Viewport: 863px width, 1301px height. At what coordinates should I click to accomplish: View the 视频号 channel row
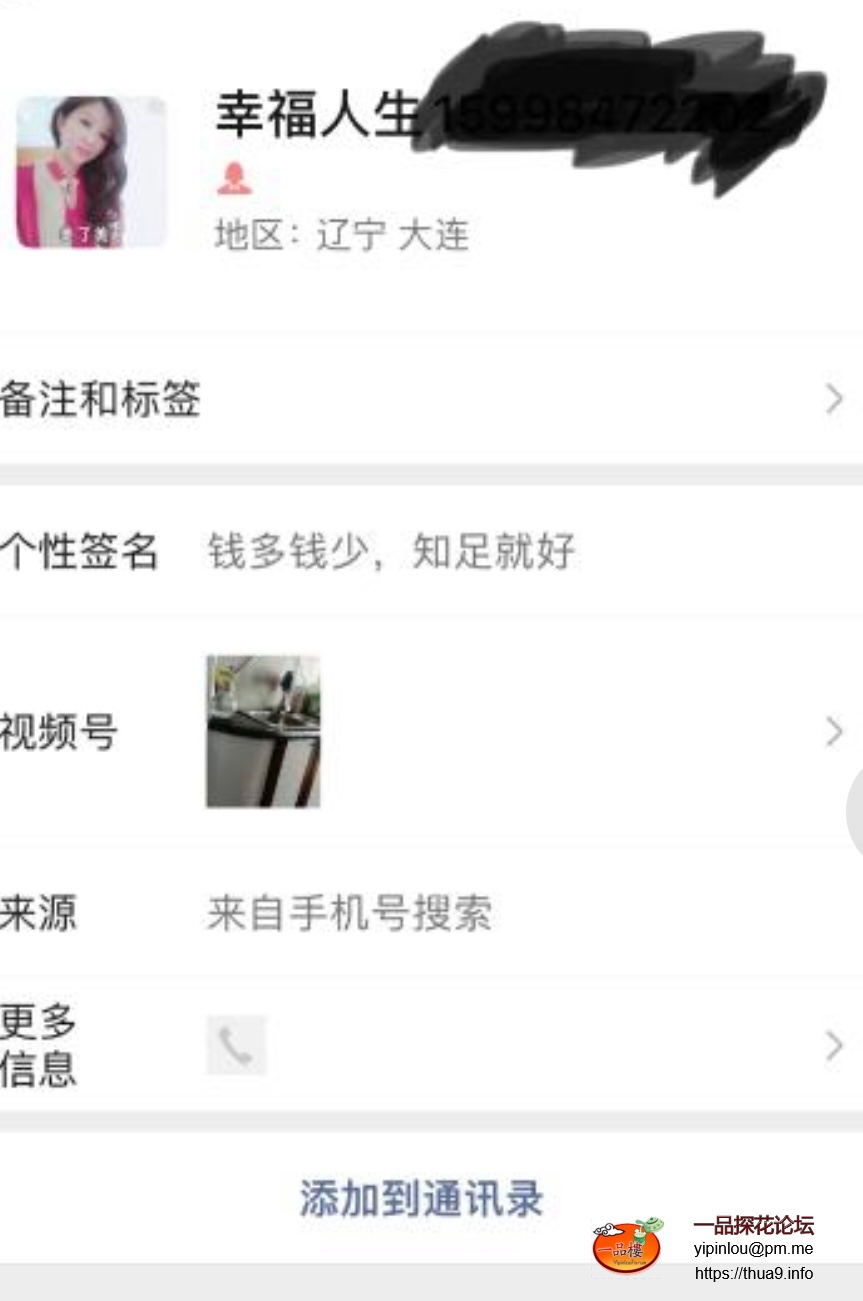pos(430,732)
